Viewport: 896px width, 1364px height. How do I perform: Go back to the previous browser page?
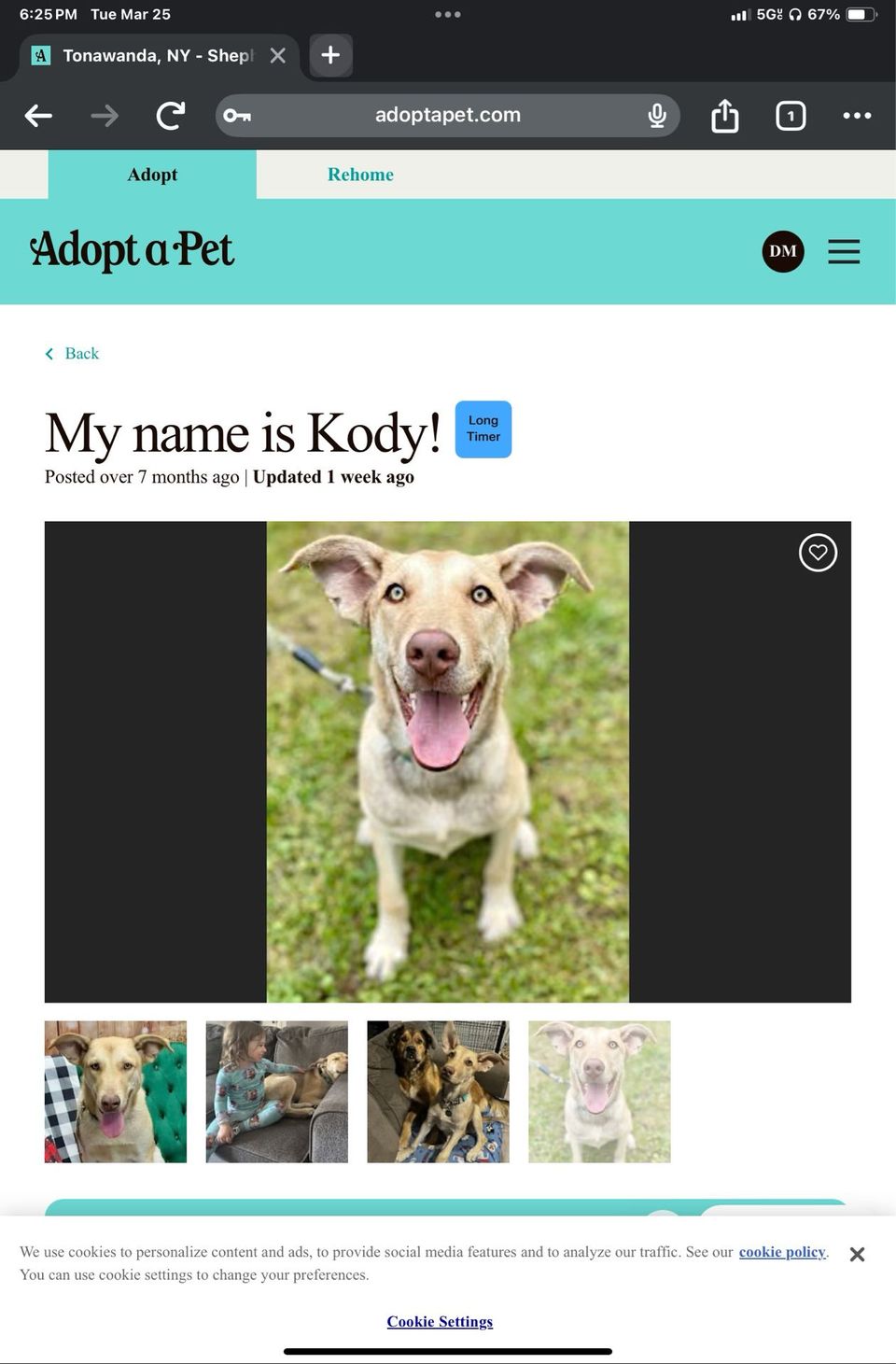coord(38,116)
